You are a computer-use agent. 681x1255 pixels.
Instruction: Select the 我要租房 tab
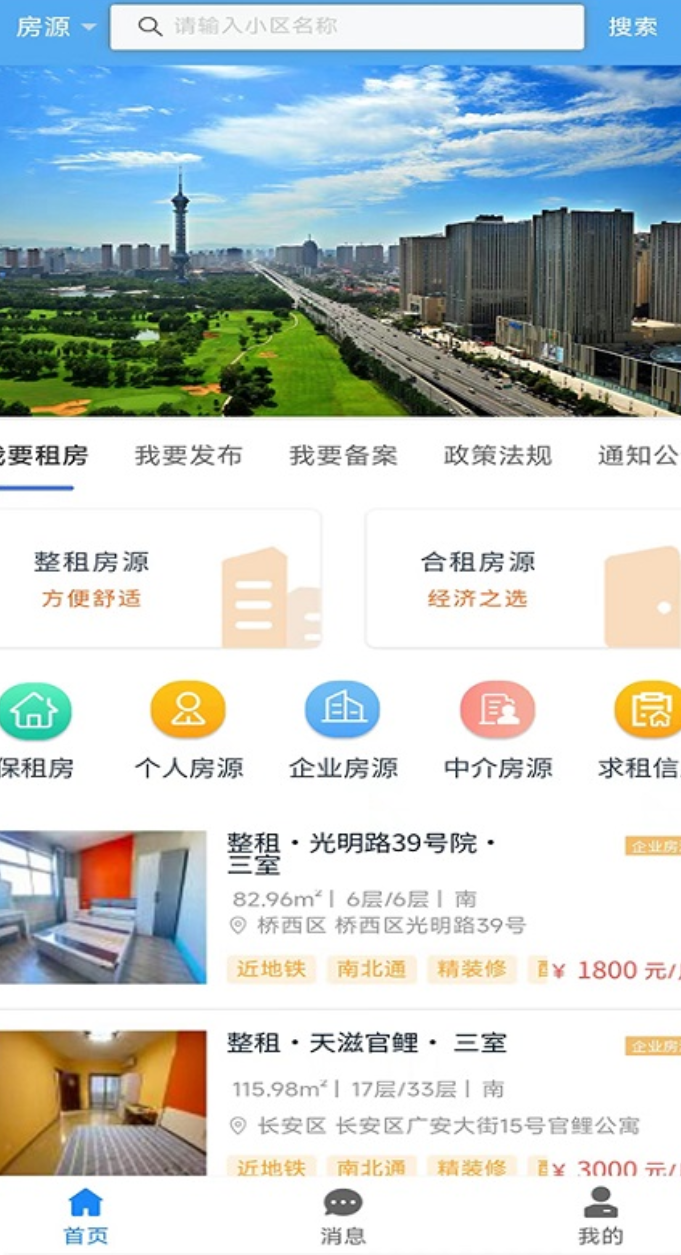[x=42, y=456]
